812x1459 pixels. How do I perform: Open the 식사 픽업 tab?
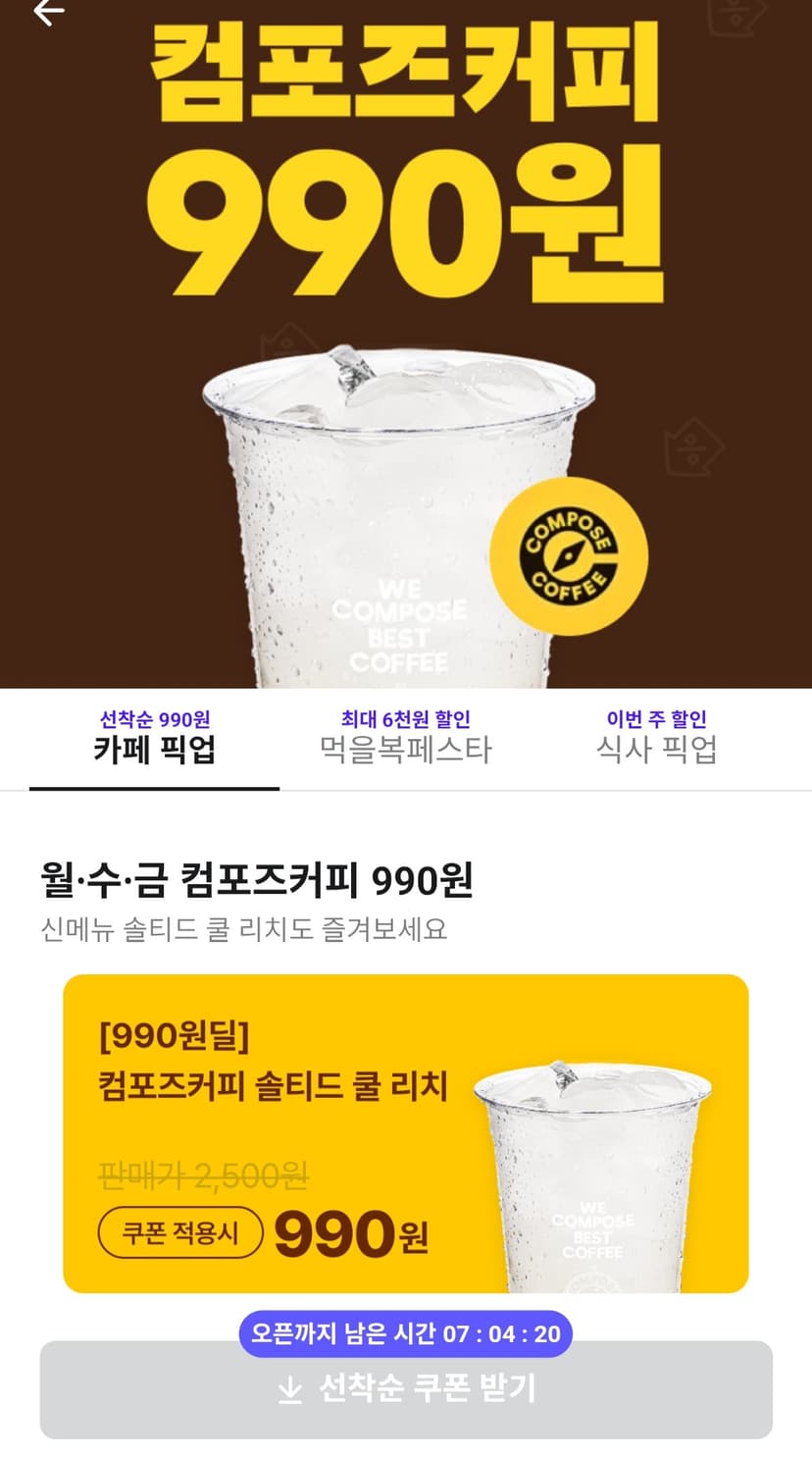(657, 739)
